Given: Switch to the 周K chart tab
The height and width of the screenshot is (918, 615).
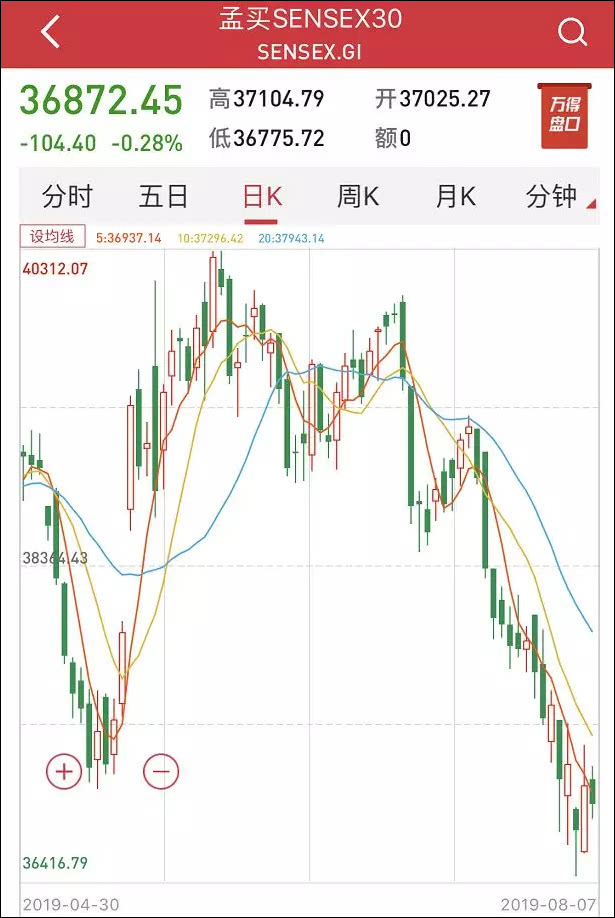Looking at the screenshot, I should click(357, 196).
